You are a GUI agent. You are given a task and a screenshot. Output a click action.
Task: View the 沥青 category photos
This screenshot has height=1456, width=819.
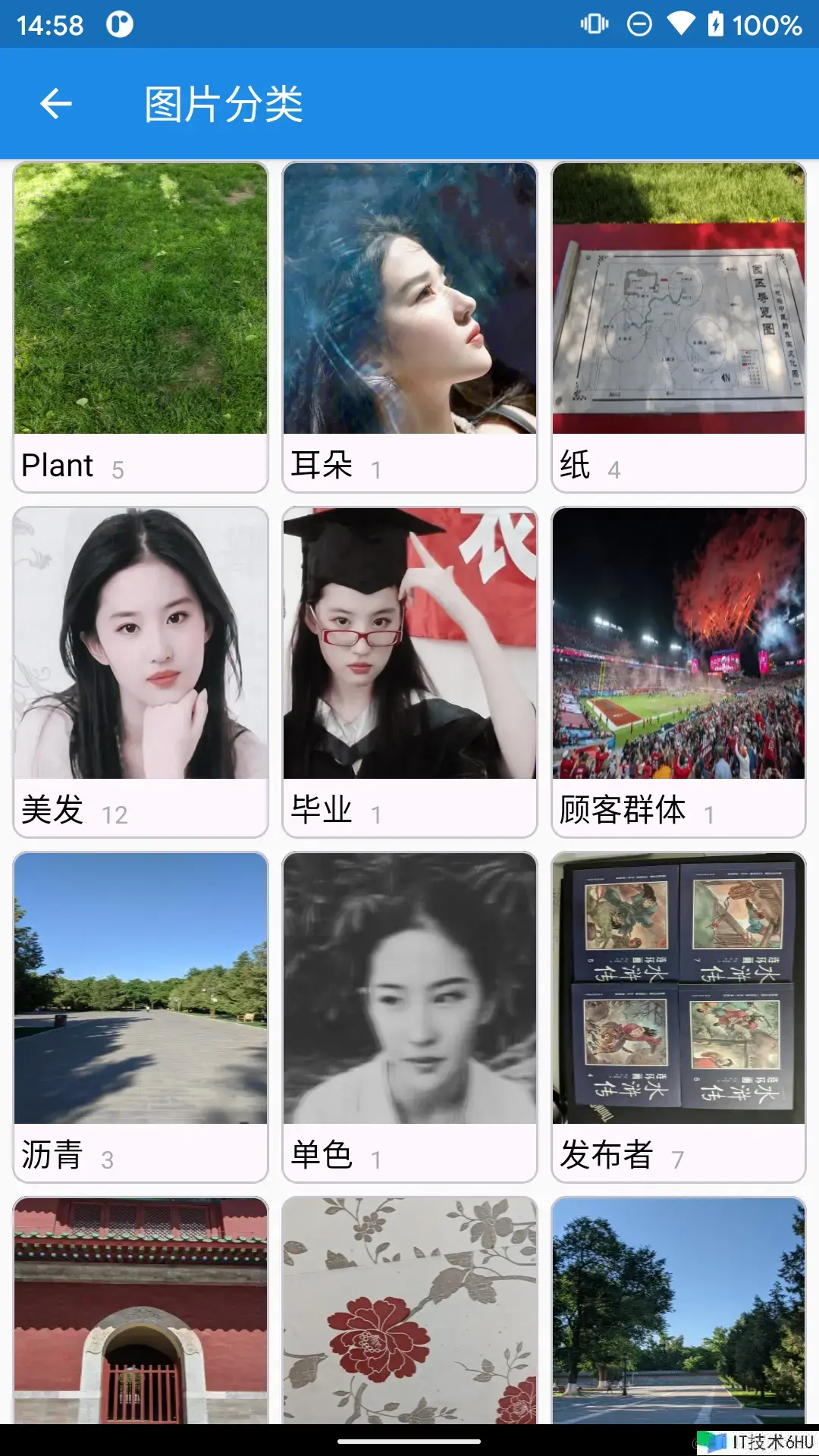coord(141,1017)
